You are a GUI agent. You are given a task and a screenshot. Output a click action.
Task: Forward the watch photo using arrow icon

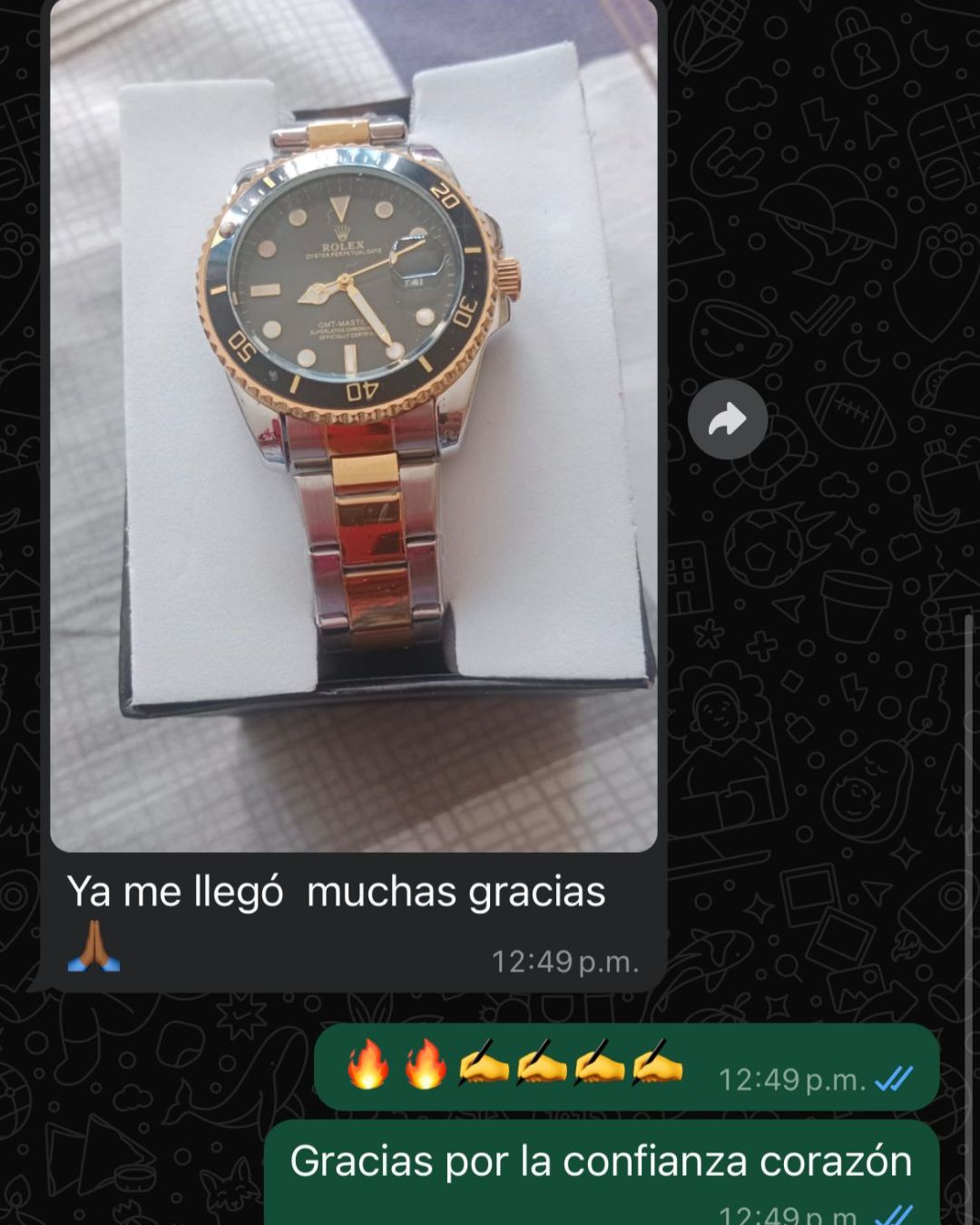[727, 419]
